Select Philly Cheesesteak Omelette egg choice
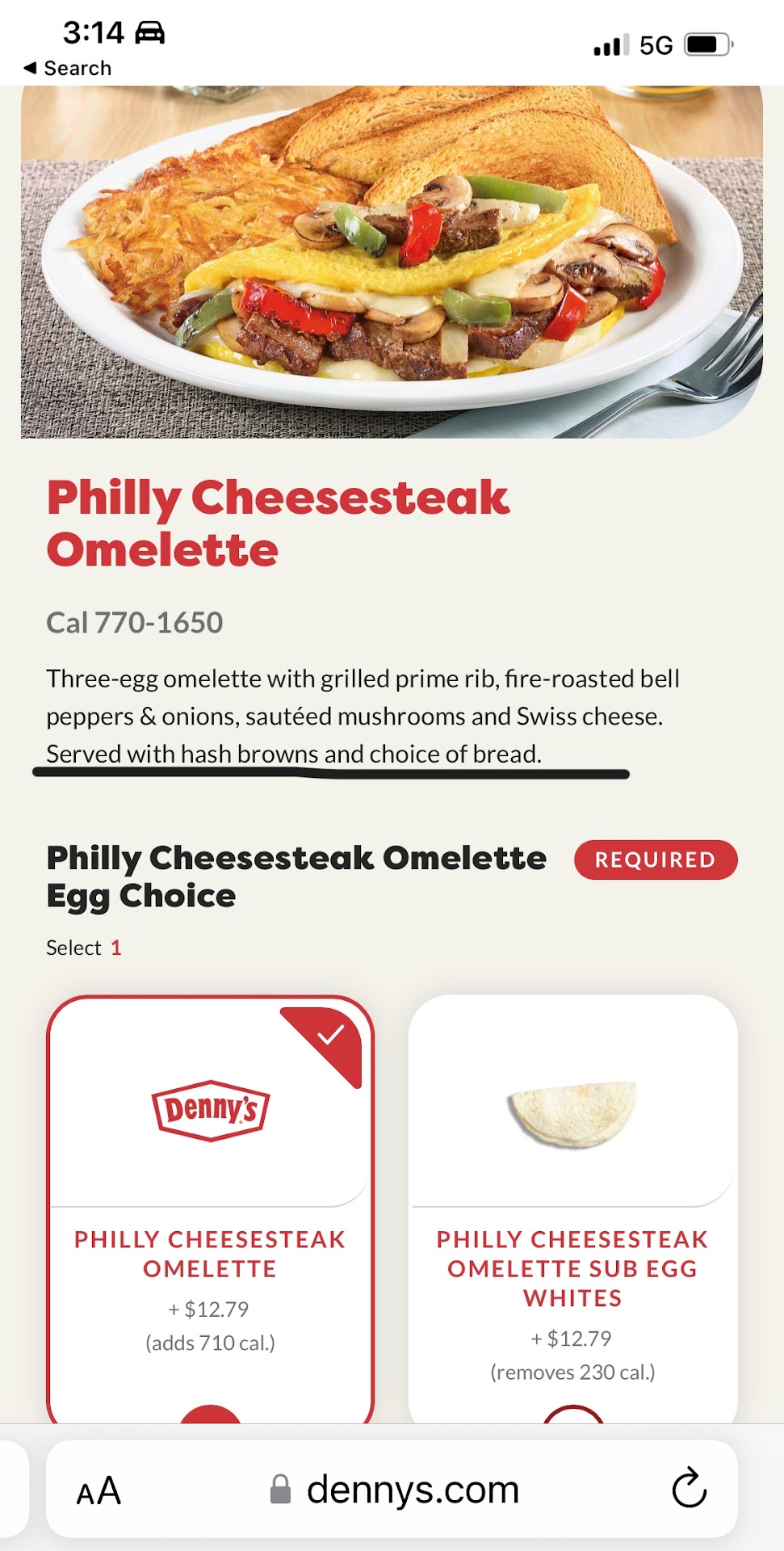The width and height of the screenshot is (784, 1551). pos(210,1212)
